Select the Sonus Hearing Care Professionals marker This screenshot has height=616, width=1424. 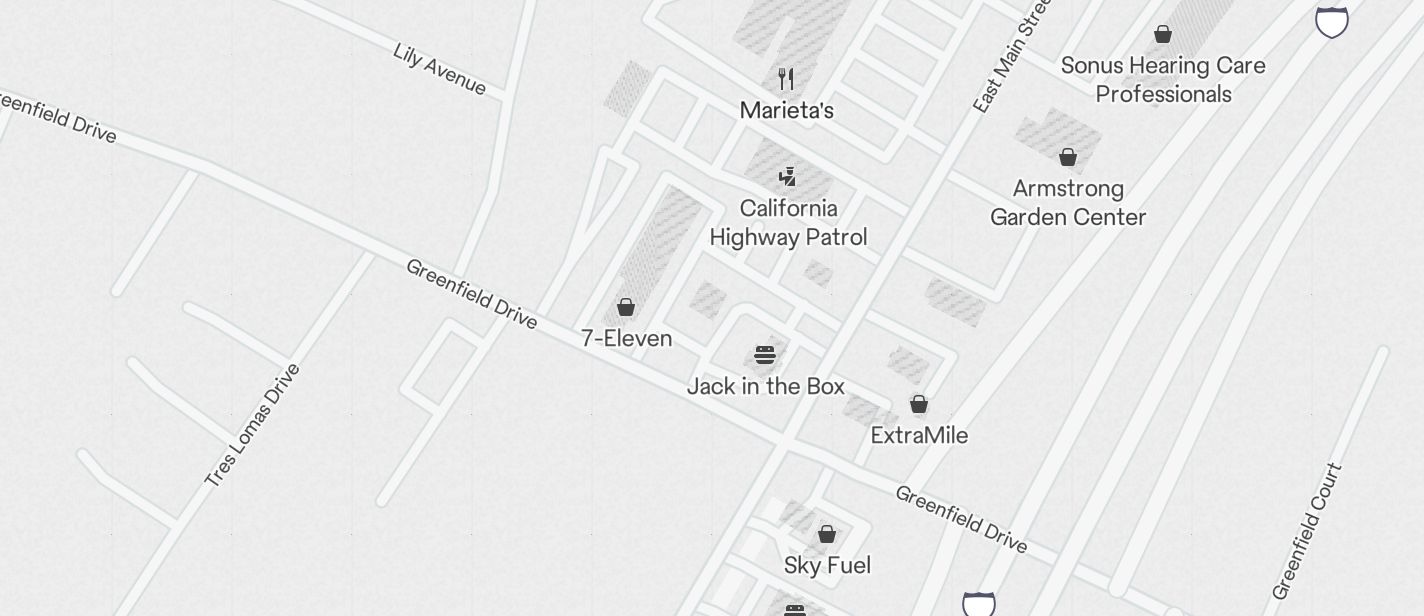[1163, 35]
